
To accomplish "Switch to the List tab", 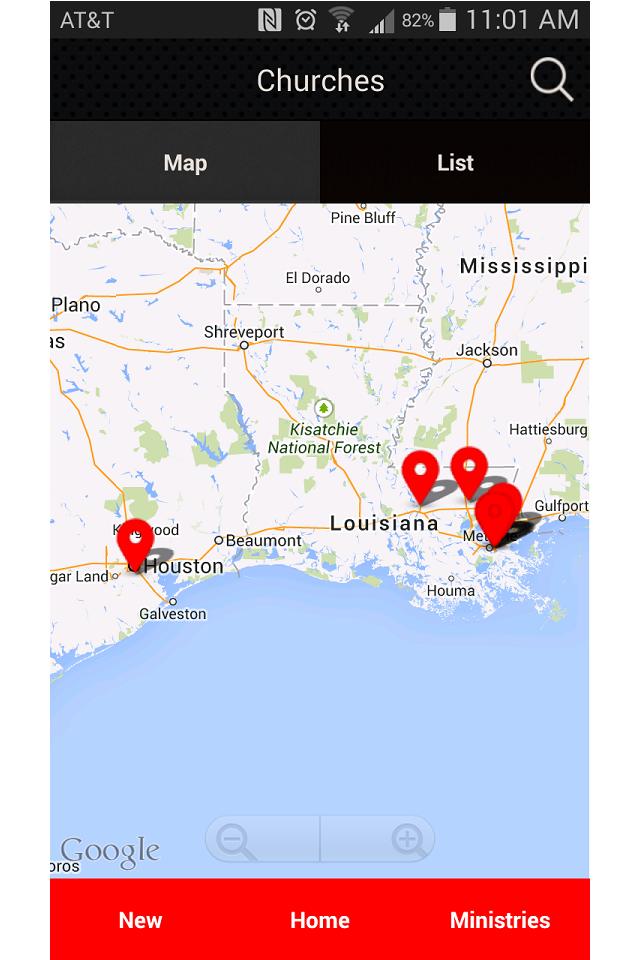I will point(455,163).
